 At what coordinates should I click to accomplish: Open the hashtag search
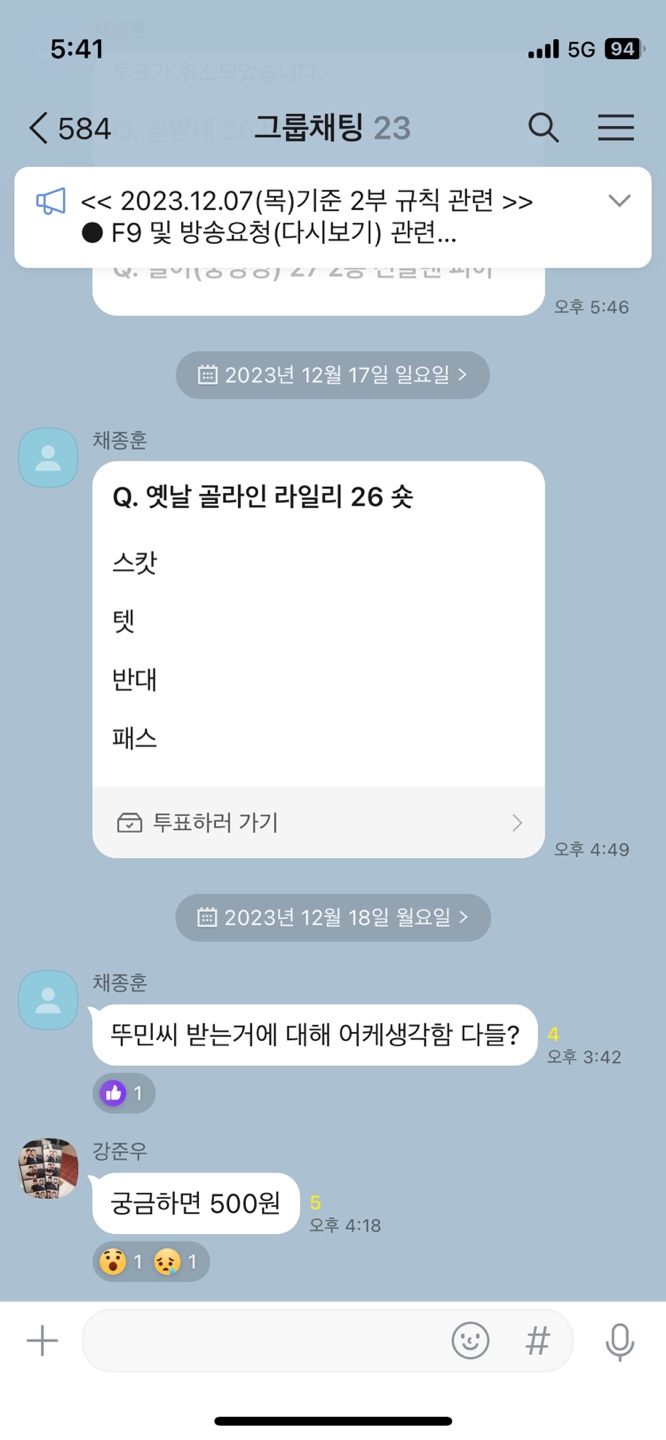(x=538, y=1341)
